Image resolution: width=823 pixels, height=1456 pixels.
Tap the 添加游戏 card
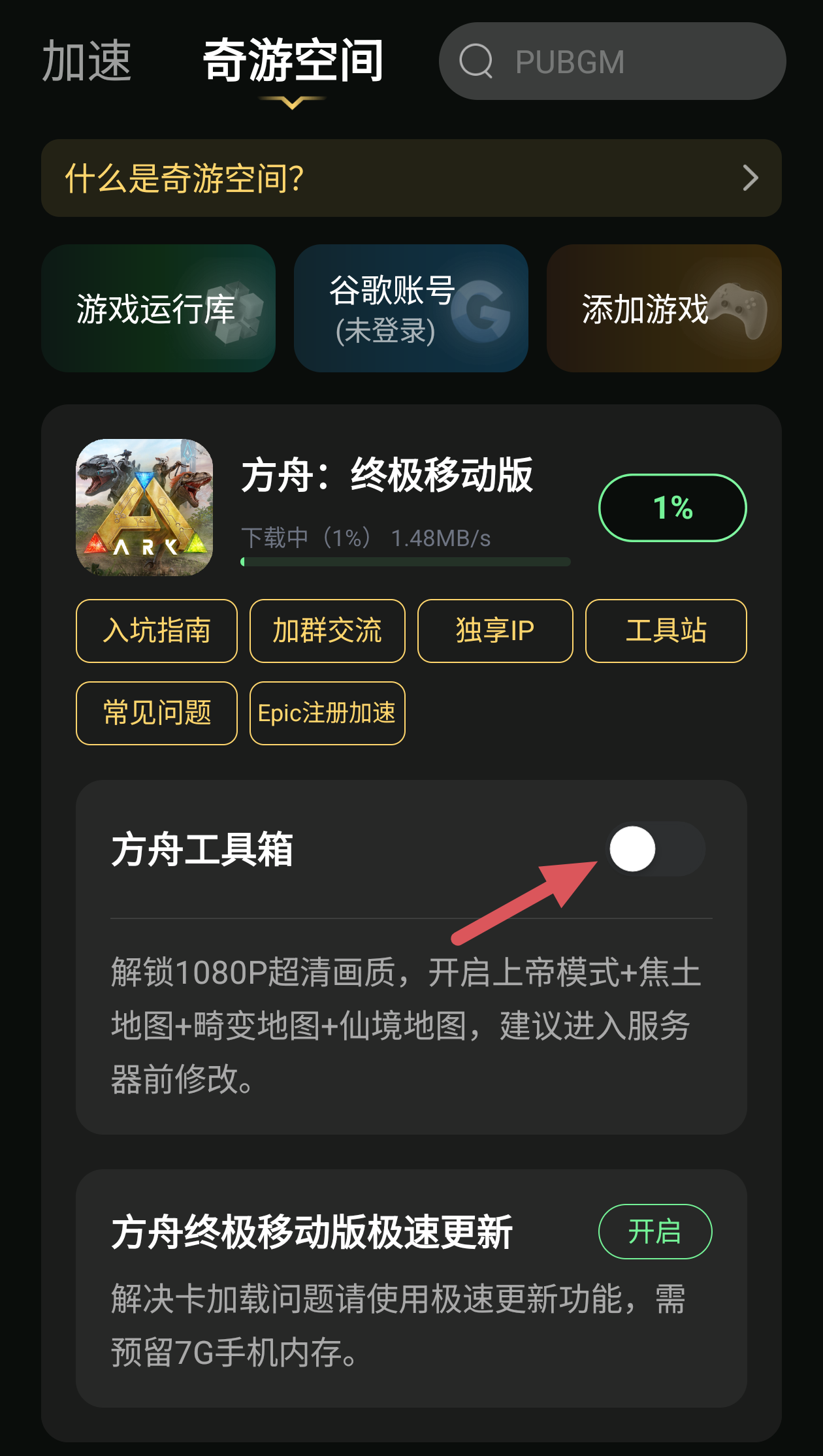(x=664, y=308)
